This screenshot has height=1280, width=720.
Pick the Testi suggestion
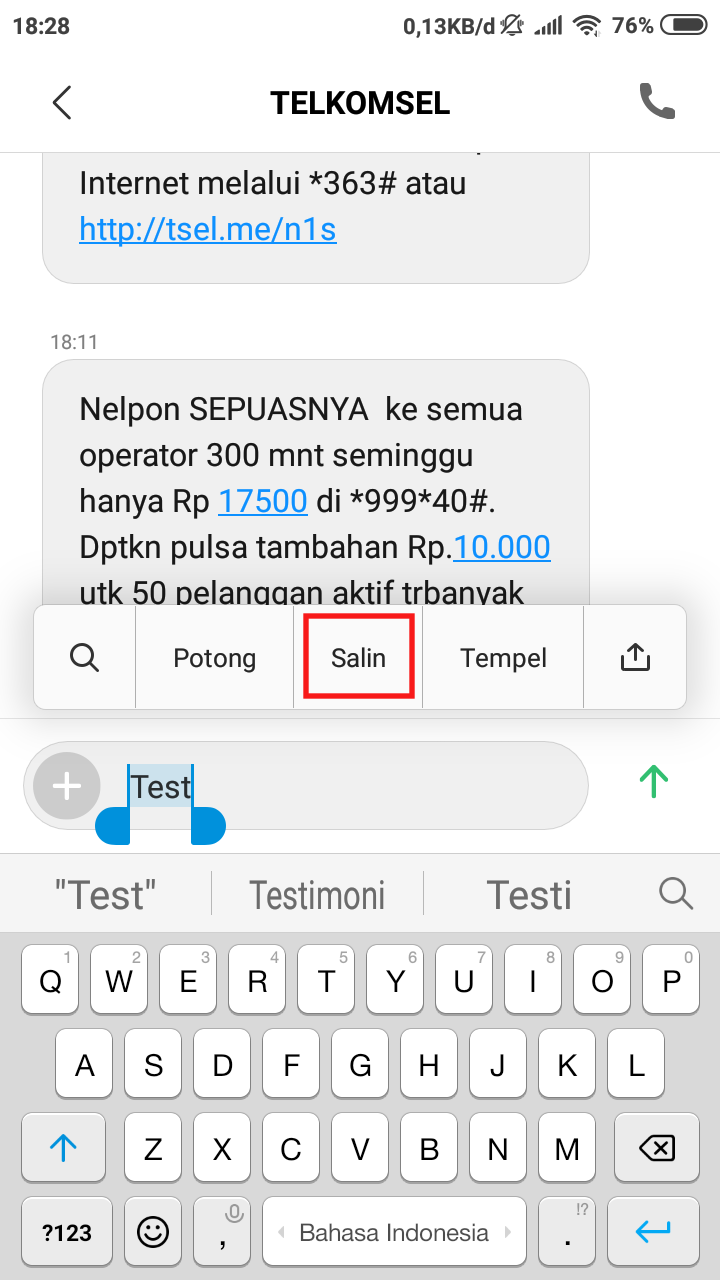click(529, 894)
